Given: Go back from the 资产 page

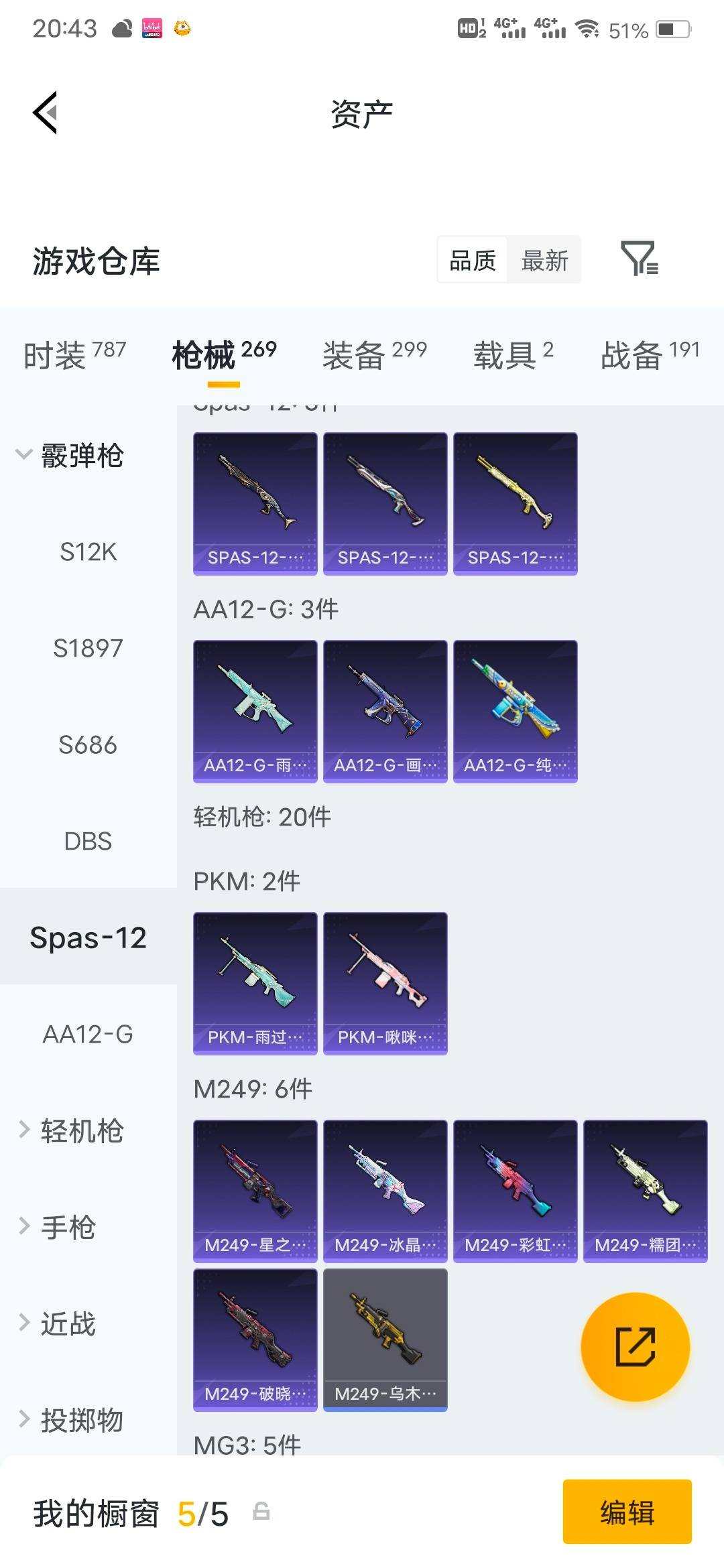Looking at the screenshot, I should 45,113.
